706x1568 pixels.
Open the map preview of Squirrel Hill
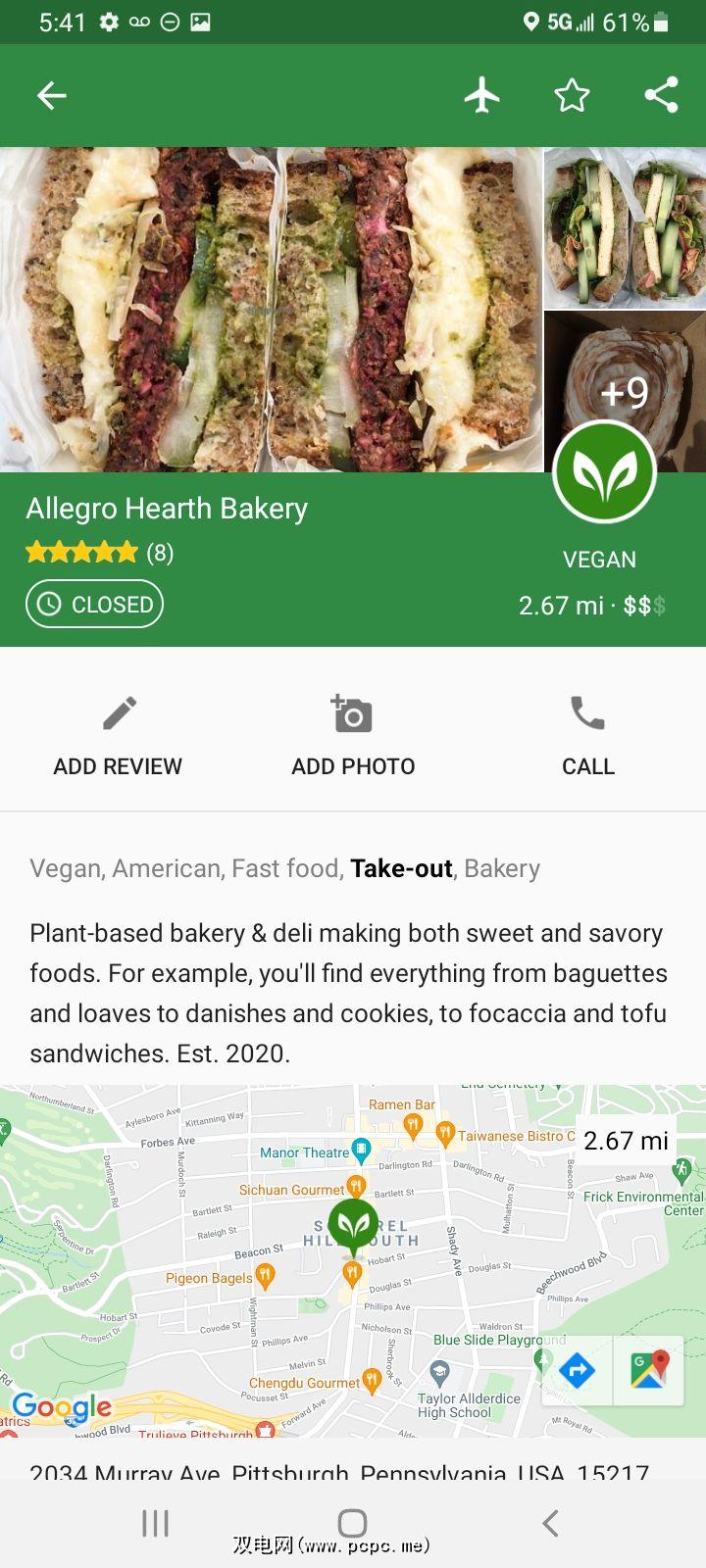pyautogui.click(x=294, y=1274)
